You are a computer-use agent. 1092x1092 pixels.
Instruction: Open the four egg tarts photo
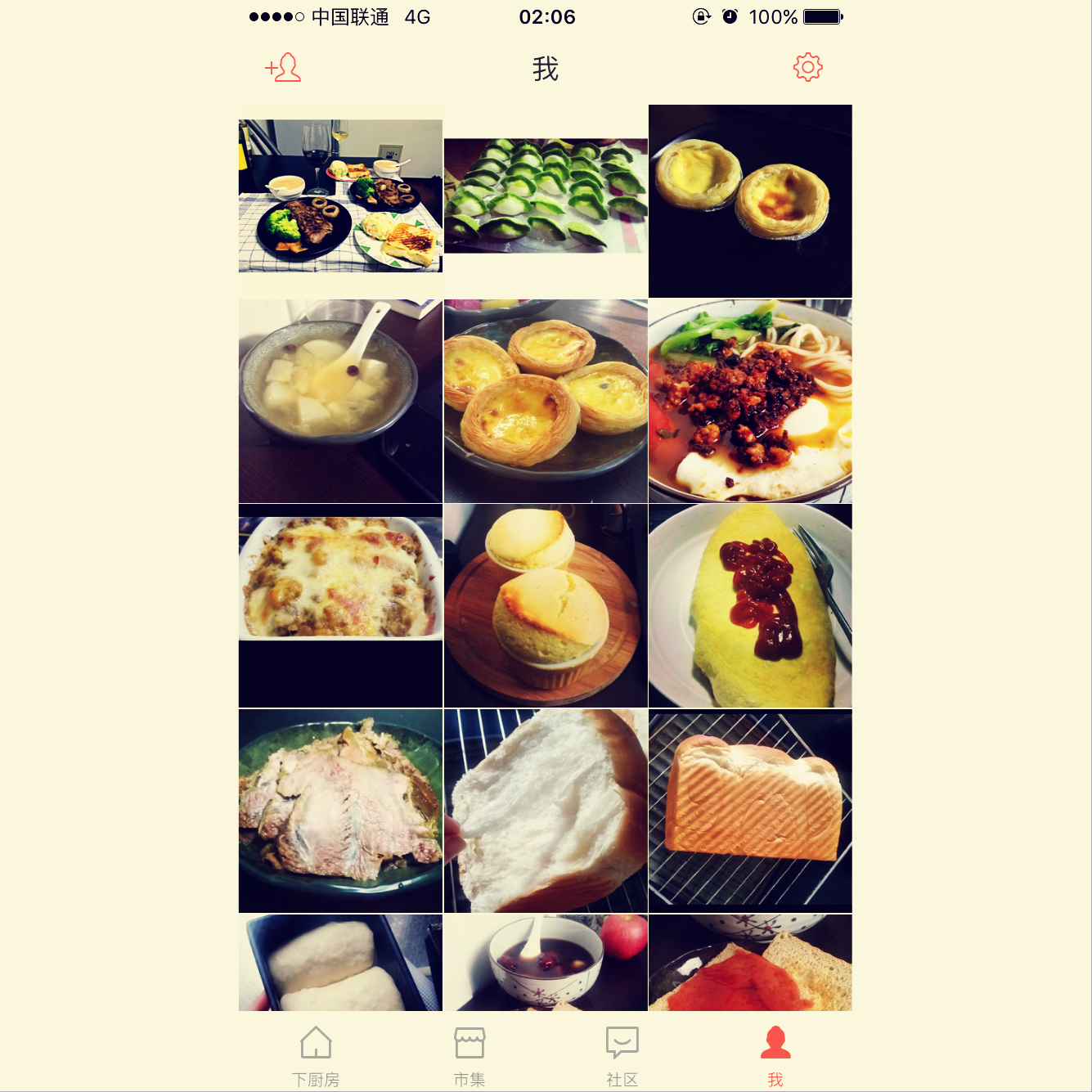(x=546, y=401)
